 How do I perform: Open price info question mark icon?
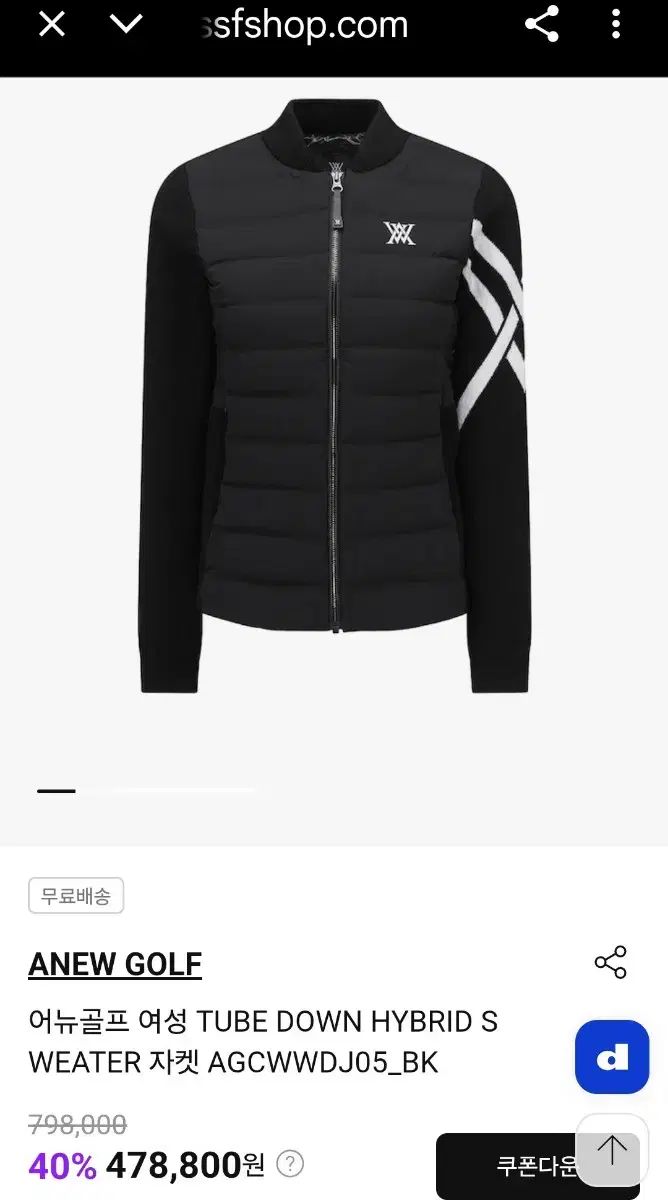click(290, 1164)
